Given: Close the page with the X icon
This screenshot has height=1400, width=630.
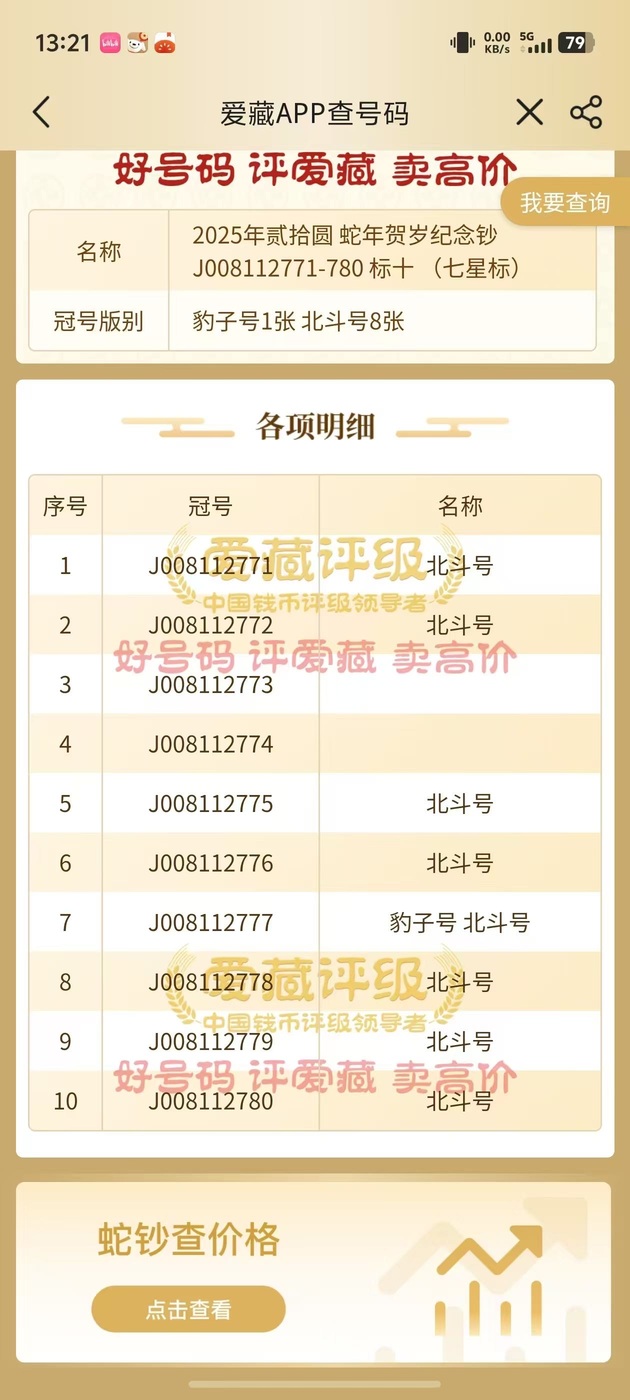Looking at the screenshot, I should (529, 112).
